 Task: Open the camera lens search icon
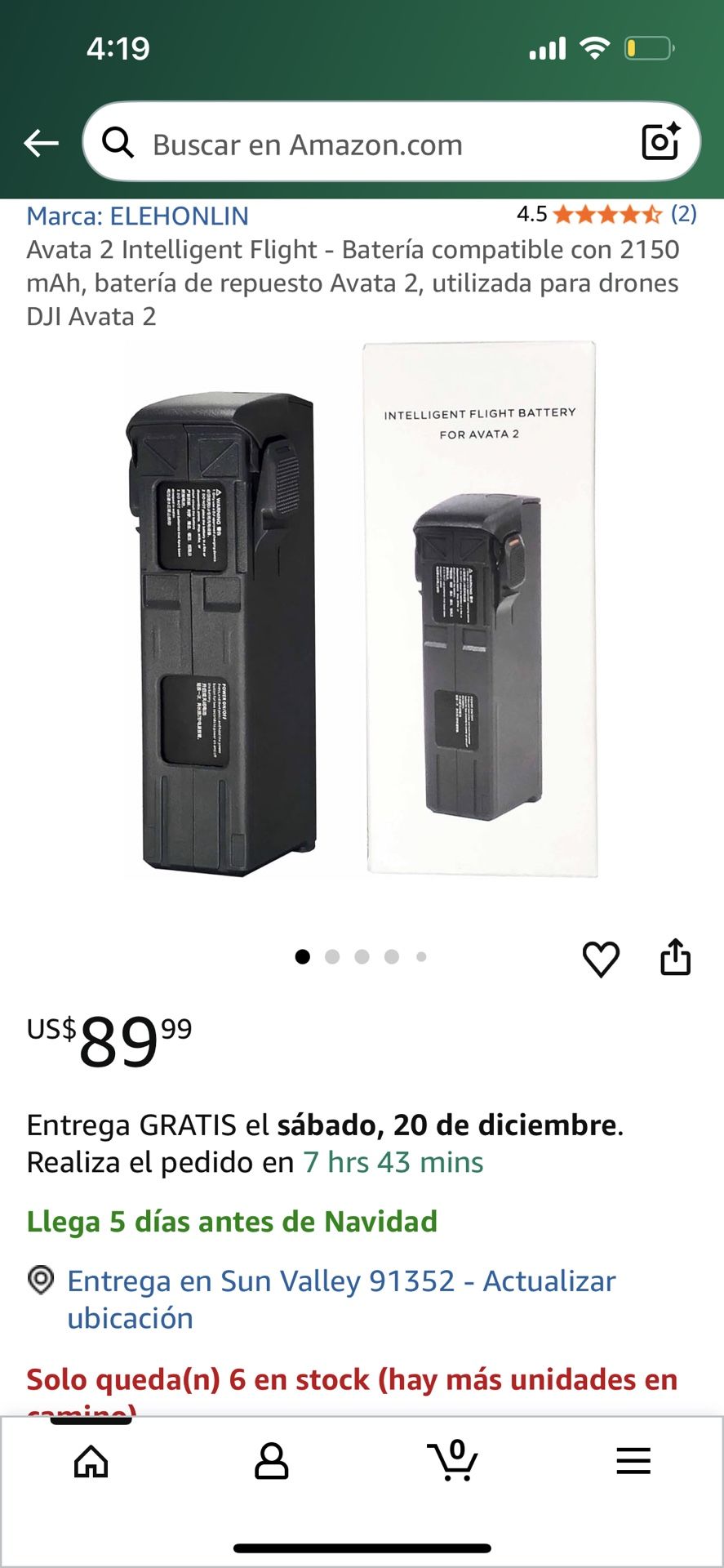click(x=660, y=142)
